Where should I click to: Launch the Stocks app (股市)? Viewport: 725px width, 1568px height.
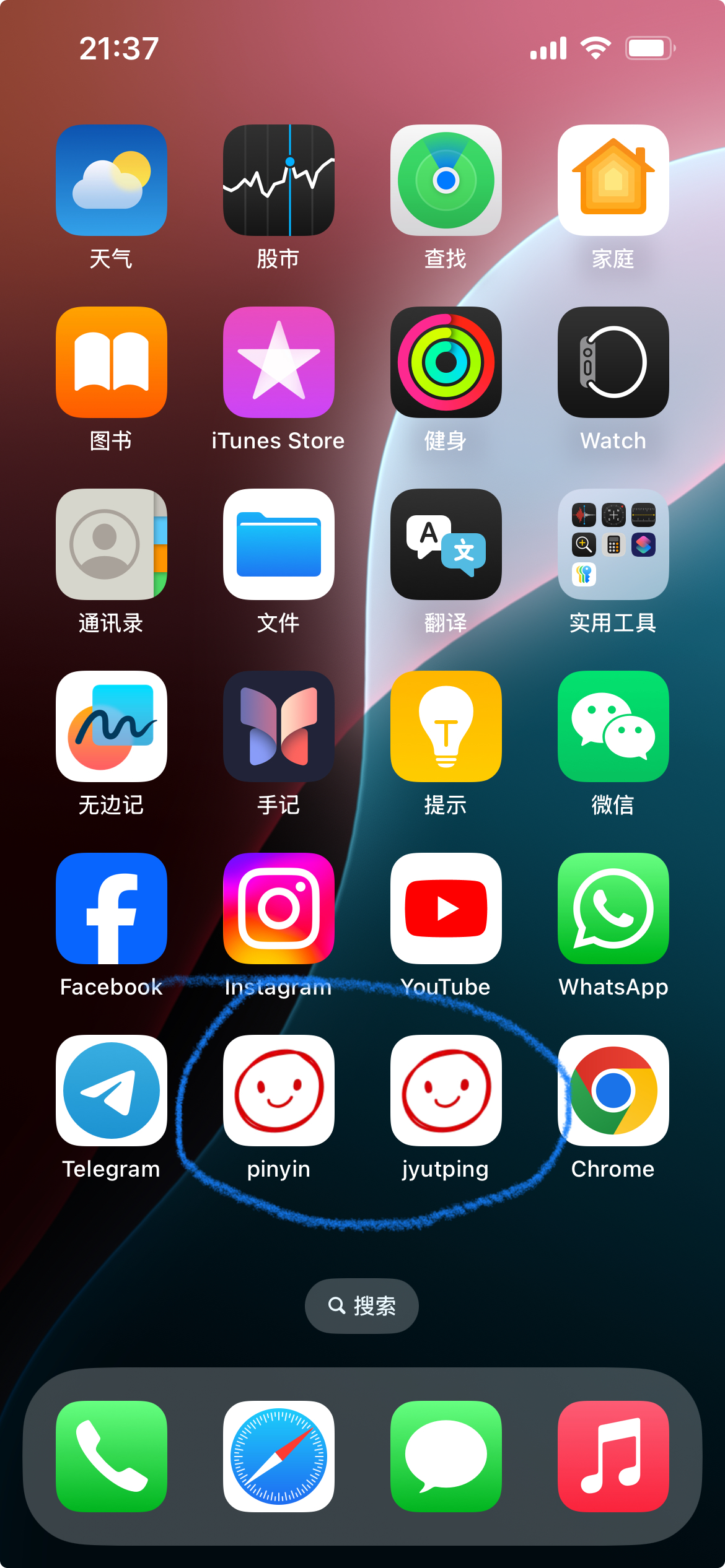click(x=279, y=180)
